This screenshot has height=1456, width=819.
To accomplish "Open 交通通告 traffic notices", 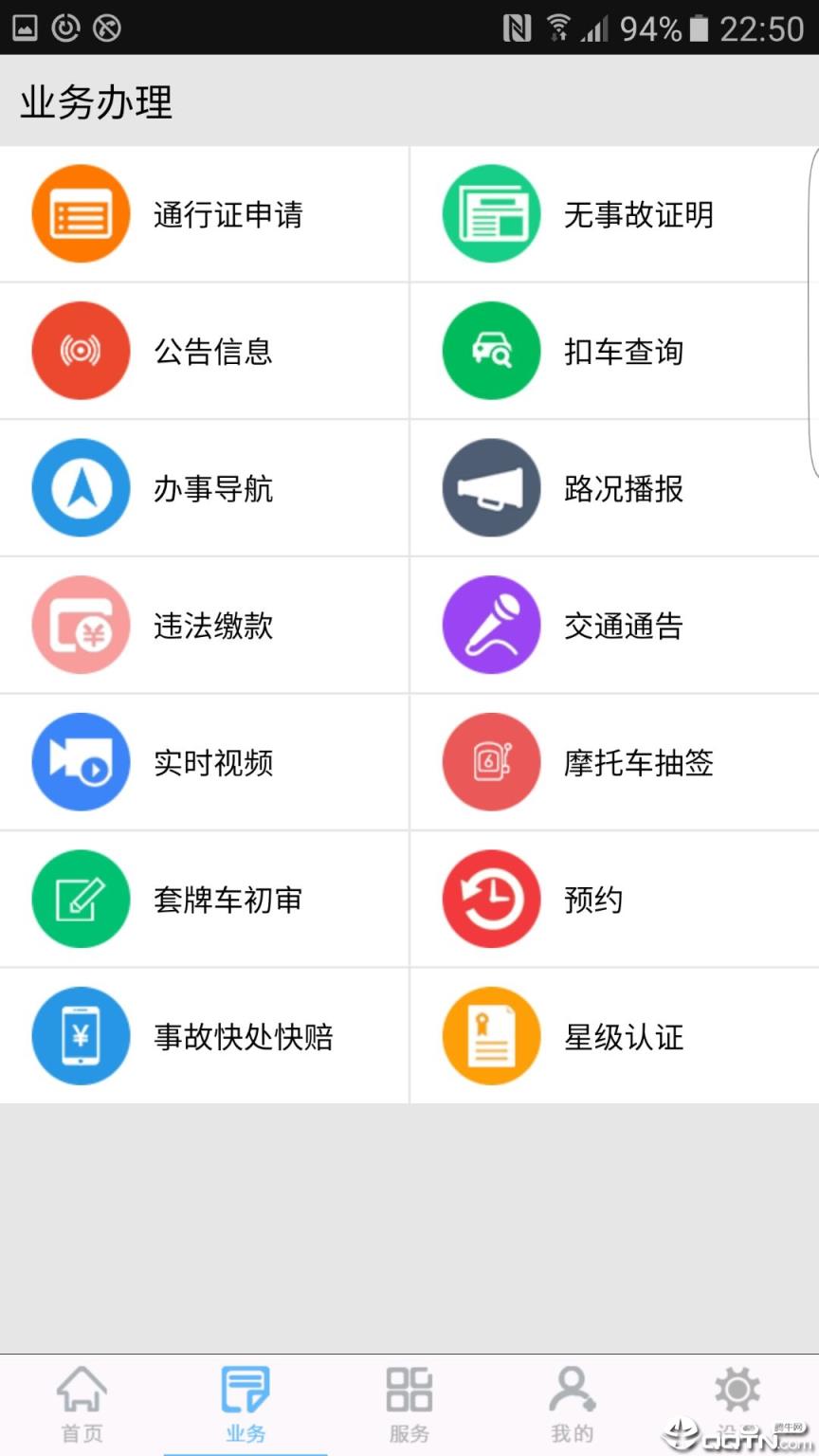I will click(x=616, y=626).
